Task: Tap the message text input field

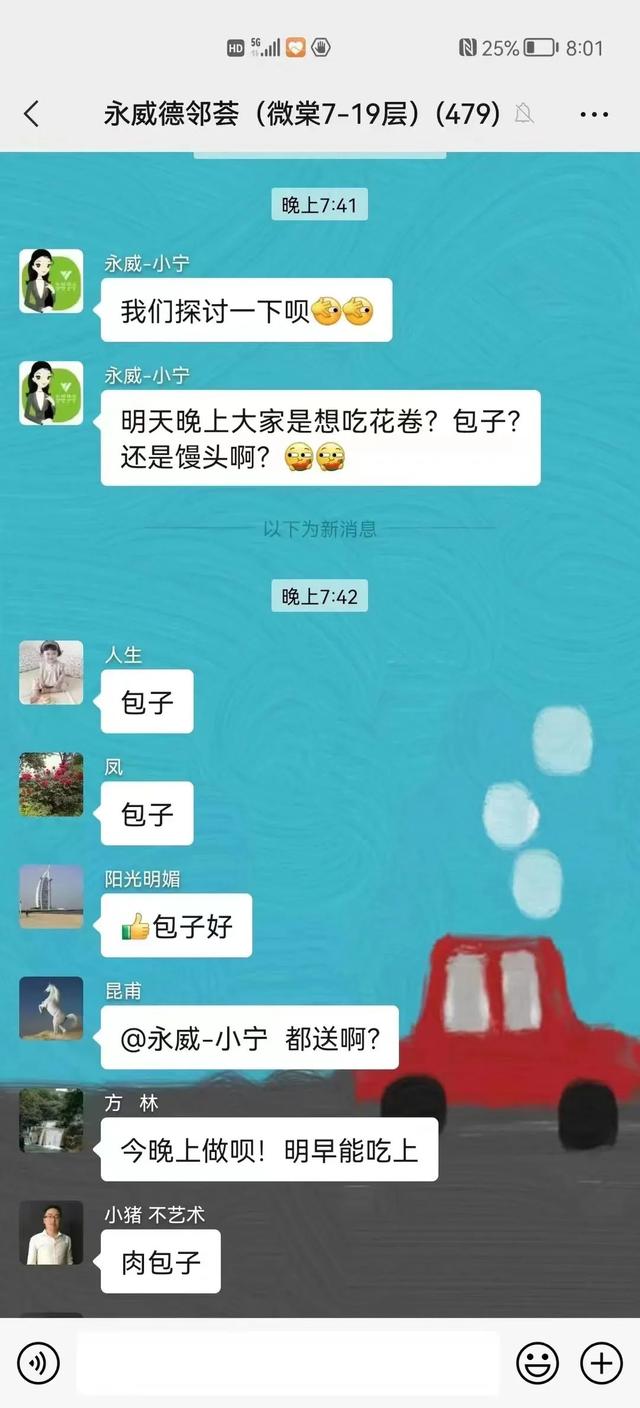Action: 288,1362
